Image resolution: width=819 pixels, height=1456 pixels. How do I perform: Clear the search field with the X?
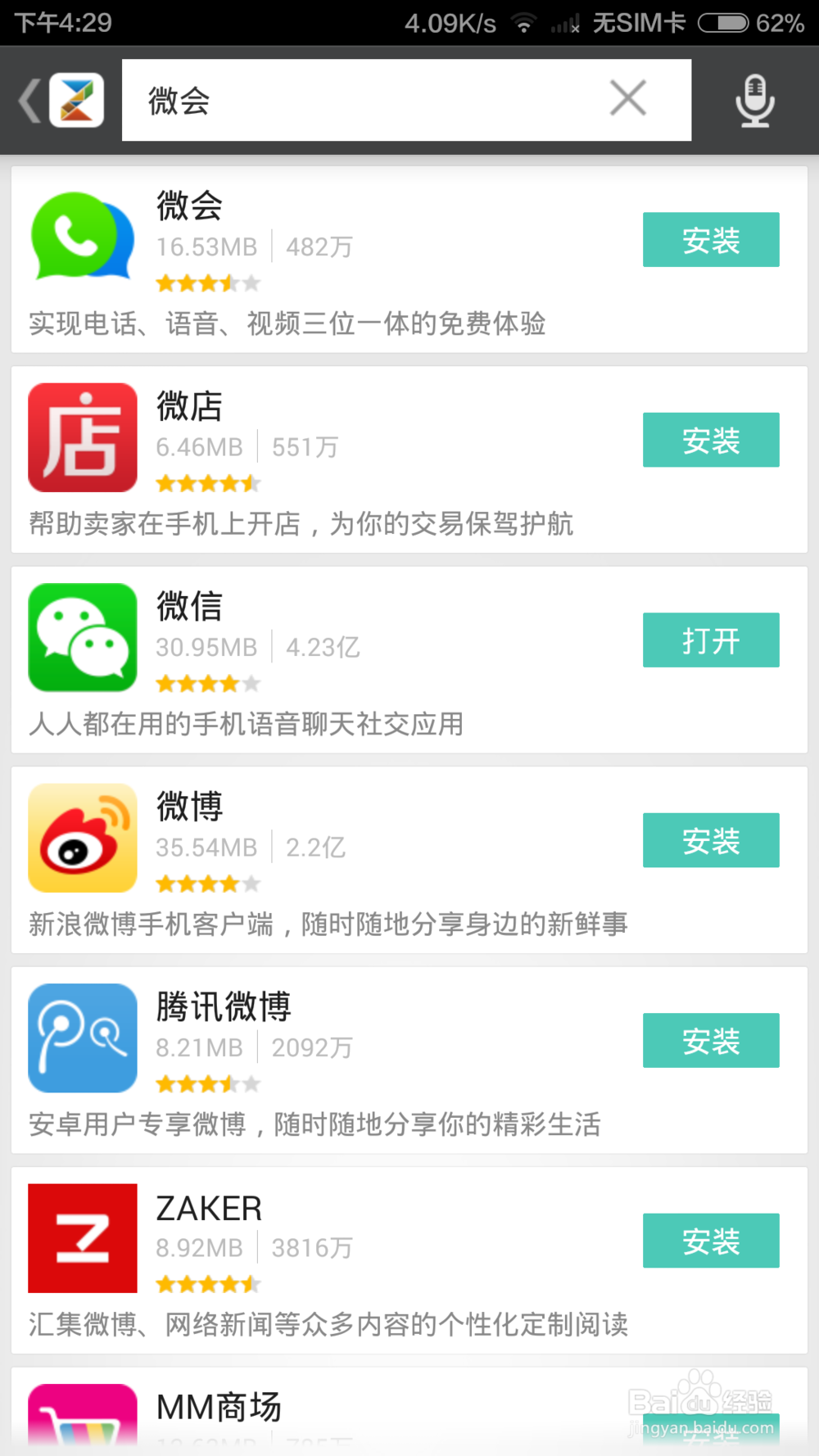[628, 98]
